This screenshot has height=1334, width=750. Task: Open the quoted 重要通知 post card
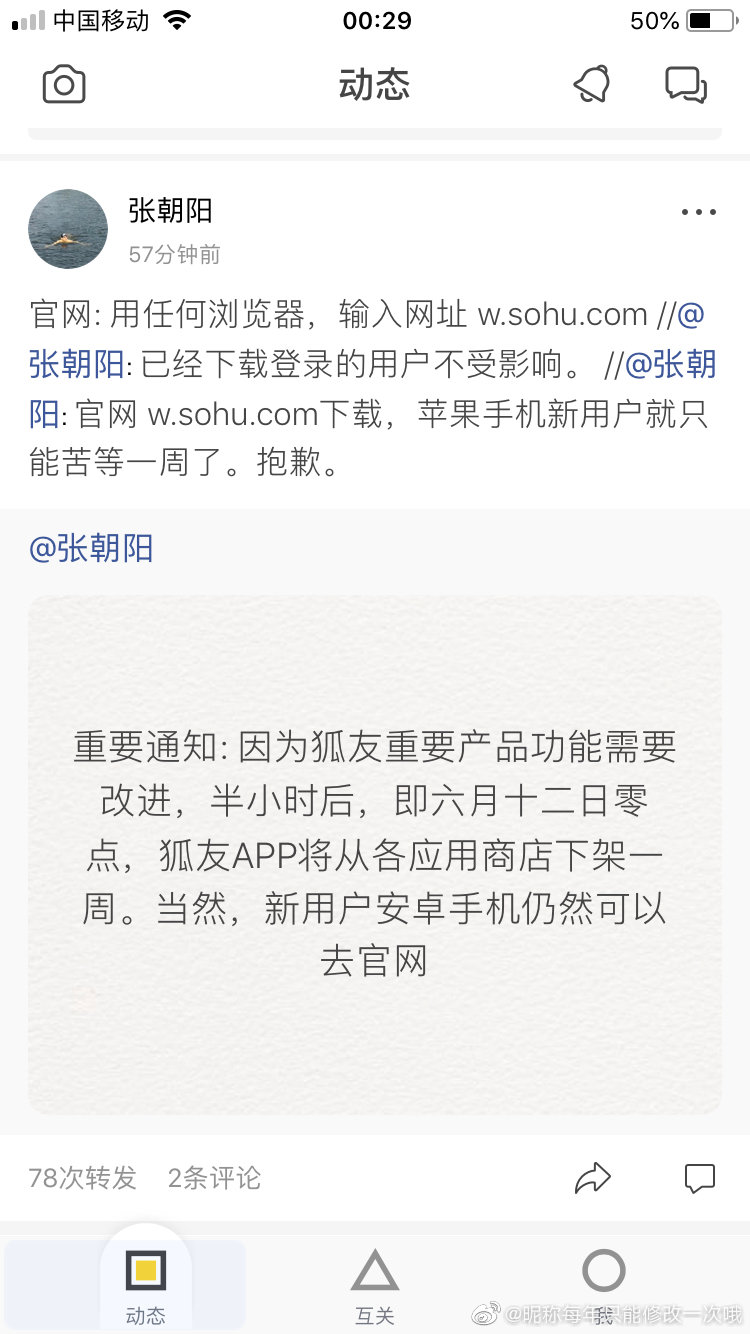point(374,855)
